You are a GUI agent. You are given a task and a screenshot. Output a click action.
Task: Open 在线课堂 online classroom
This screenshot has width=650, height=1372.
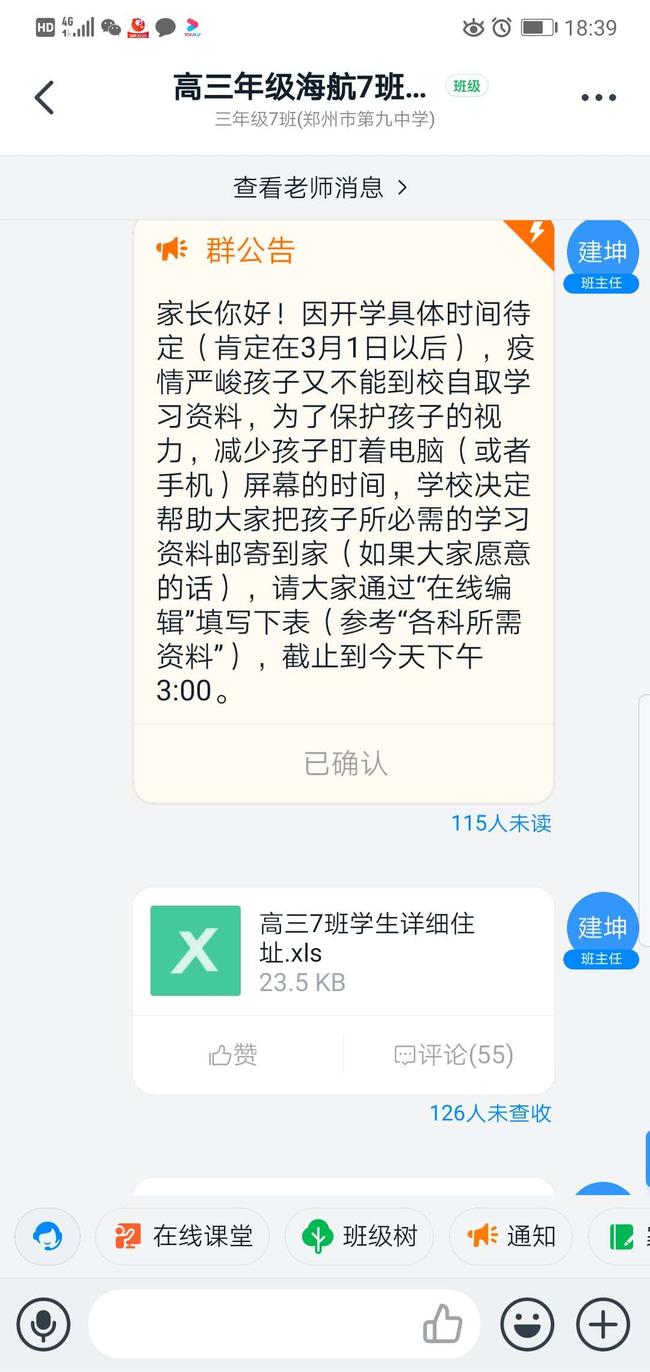tap(183, 1236)
